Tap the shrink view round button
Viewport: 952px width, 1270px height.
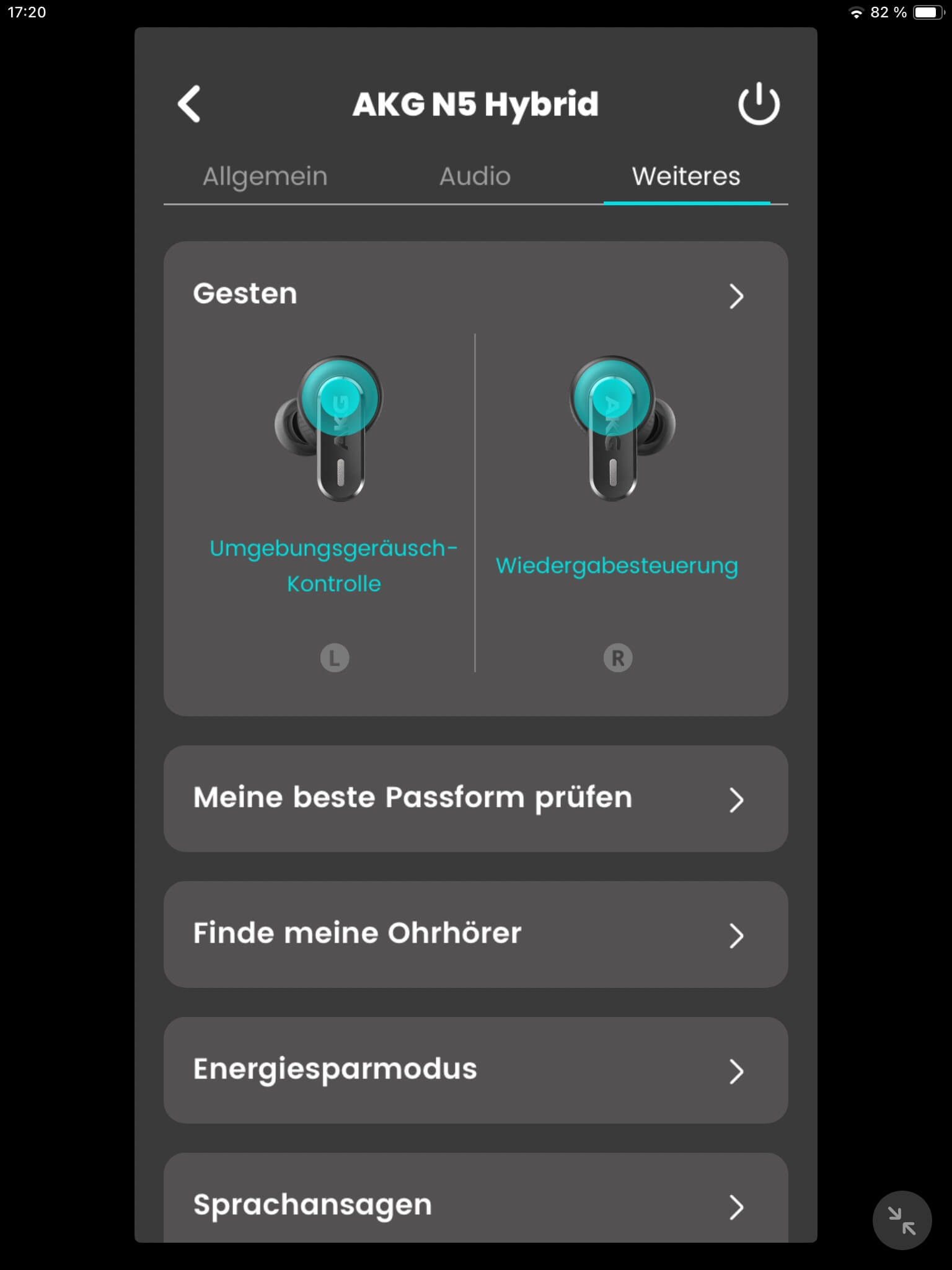(902, 1220)
